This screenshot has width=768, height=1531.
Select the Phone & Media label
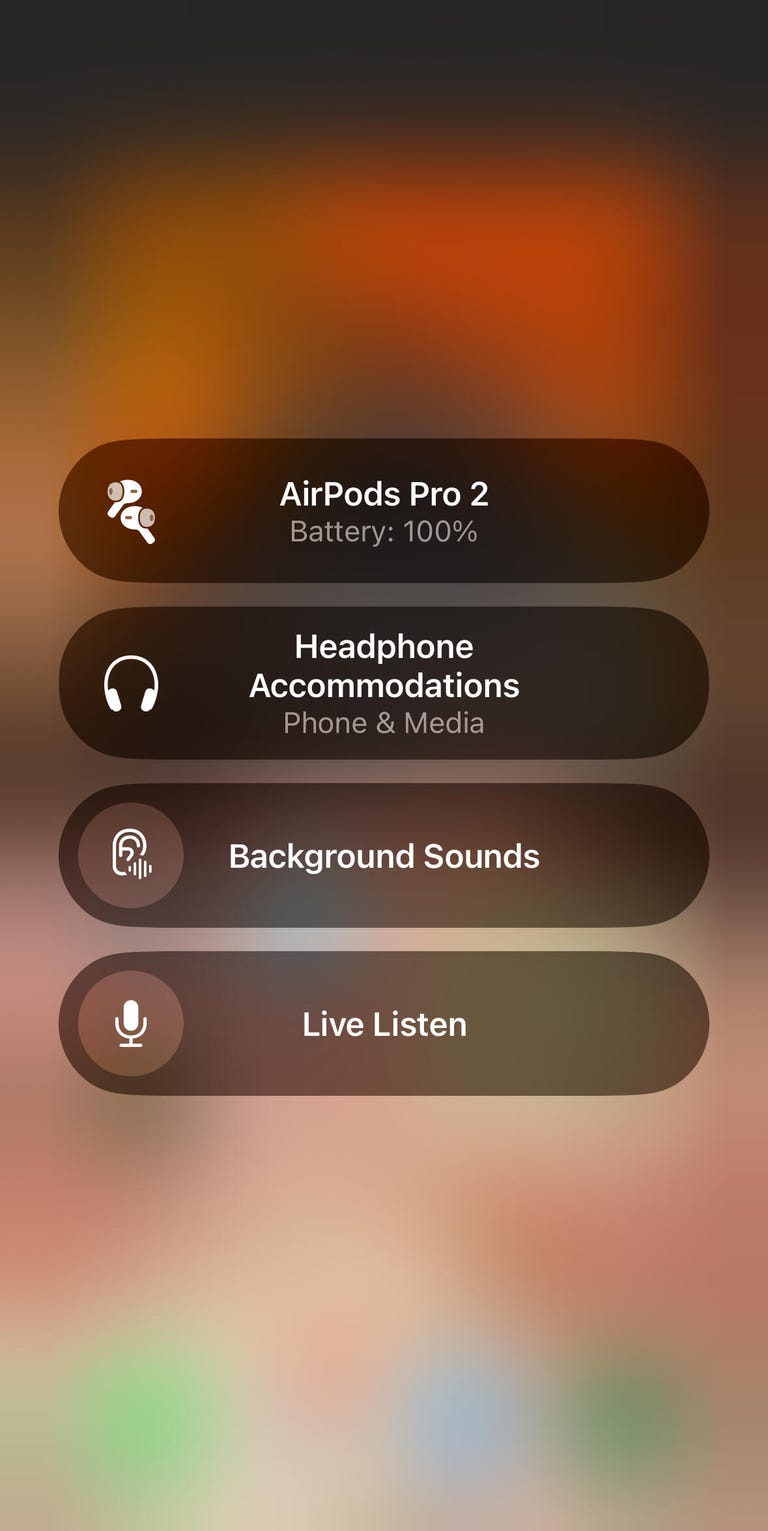pos(383,722)
